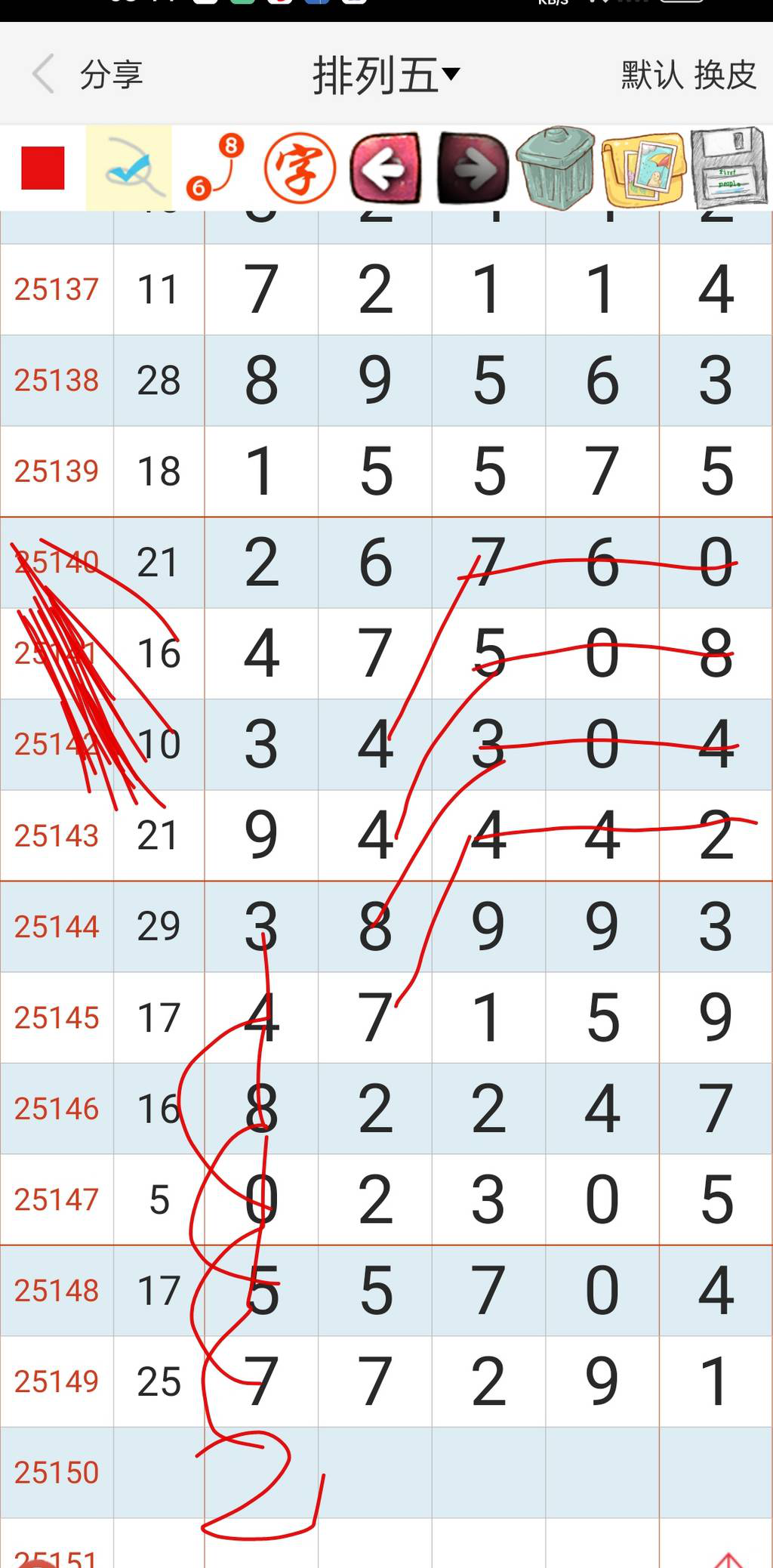Redo stroke using right arrow icon
The width and height of the screenshot is (773, 1568).
pyautogui.click(x=471, y=168)
